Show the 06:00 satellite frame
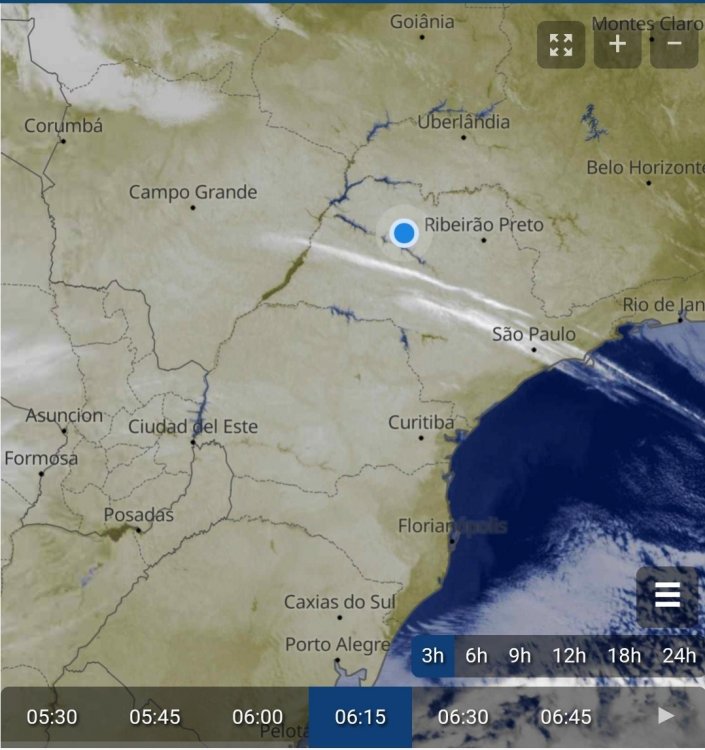Screen dimensions: 705x750 click(258, 717)
